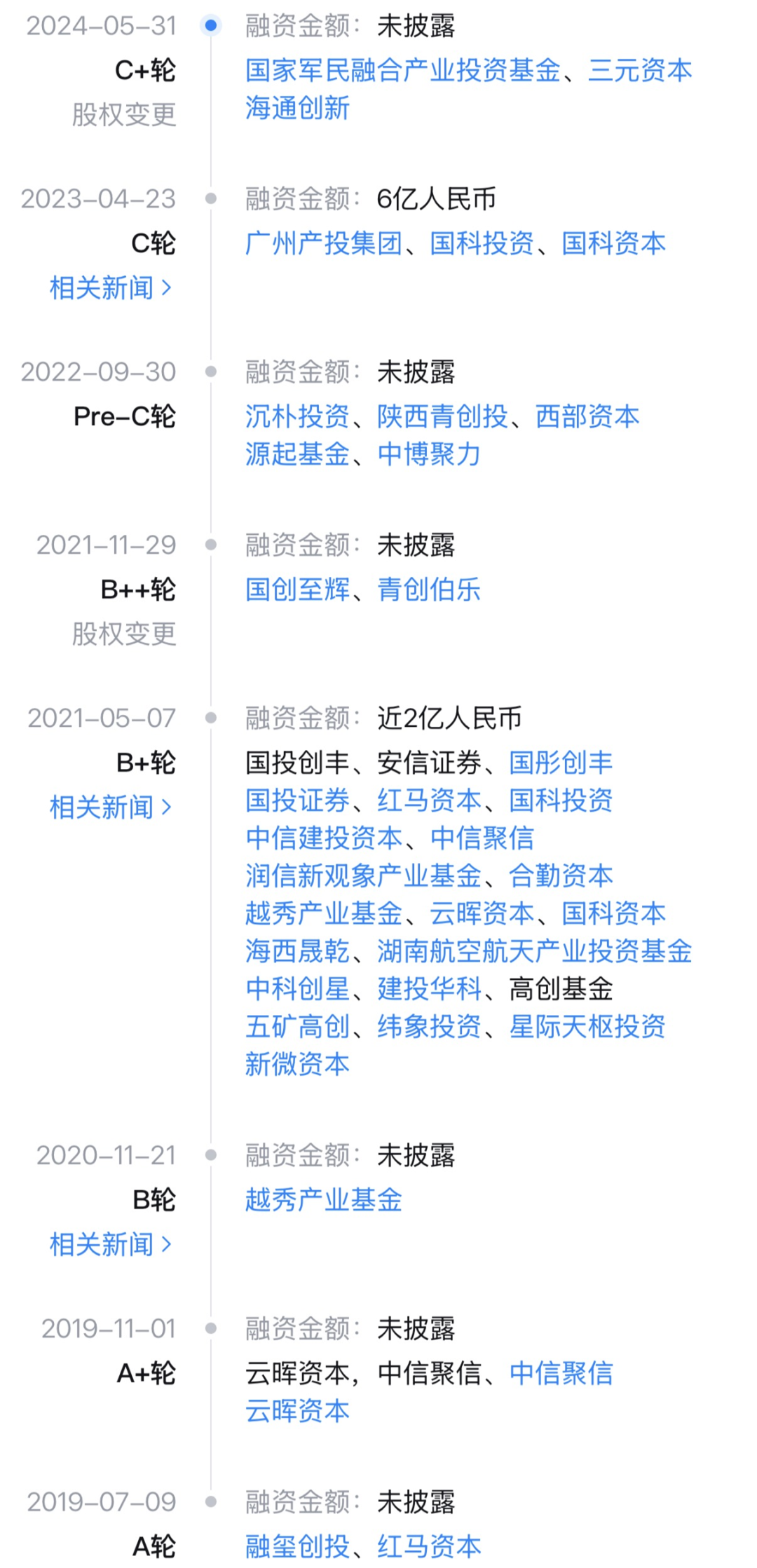
Task: Open 润信新观象产业基金 link
Action: (363, 876)
